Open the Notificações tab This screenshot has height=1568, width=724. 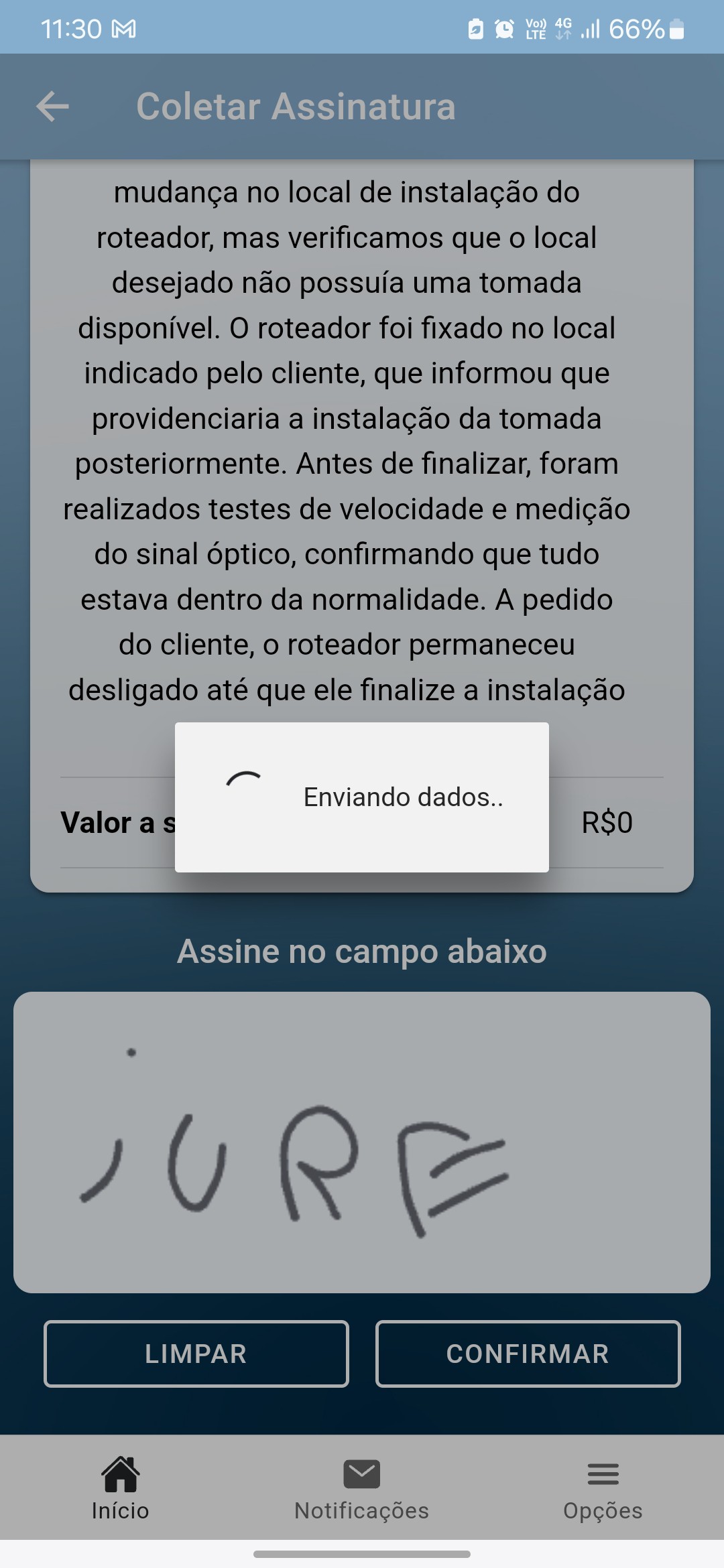tap(361, 1488)
